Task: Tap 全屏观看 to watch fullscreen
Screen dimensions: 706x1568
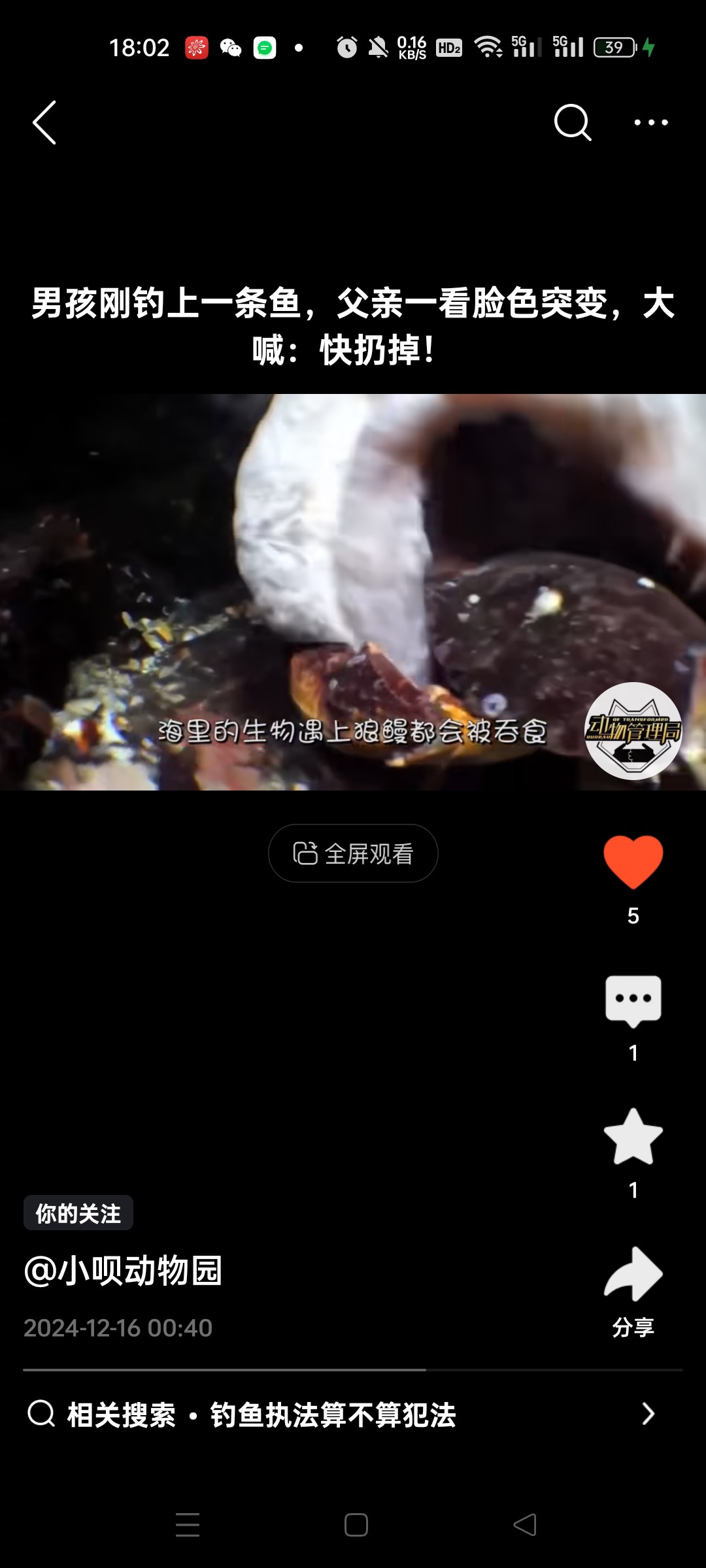Action: (353, 853)
